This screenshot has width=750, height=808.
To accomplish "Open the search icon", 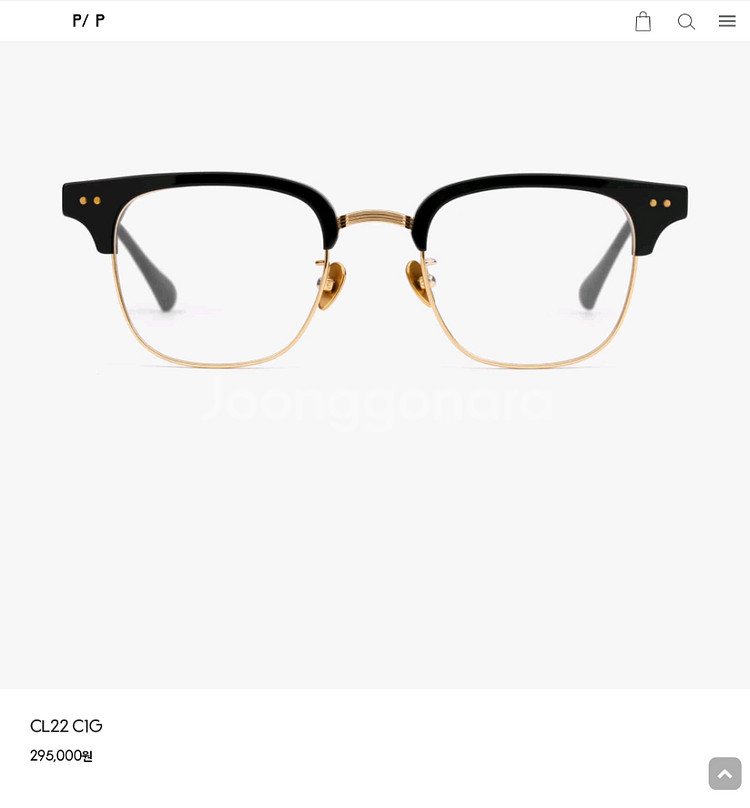I will [x=686, y=21].
